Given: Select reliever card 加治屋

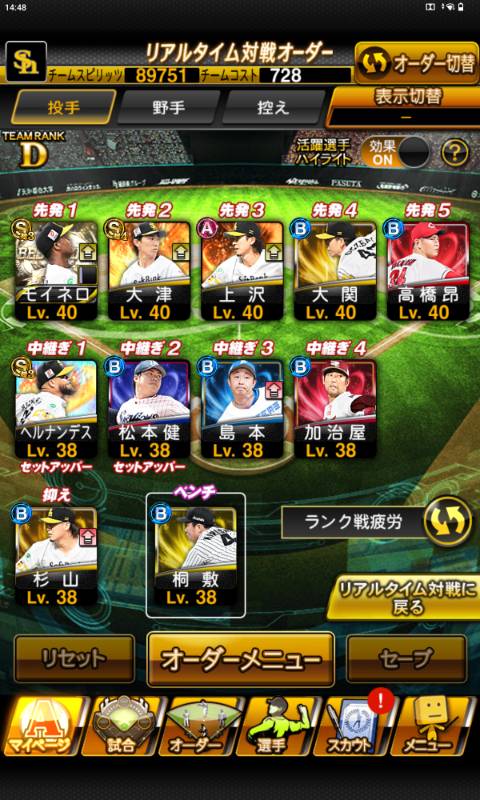Looking at the screenshot, I should (x=335, y=409).
